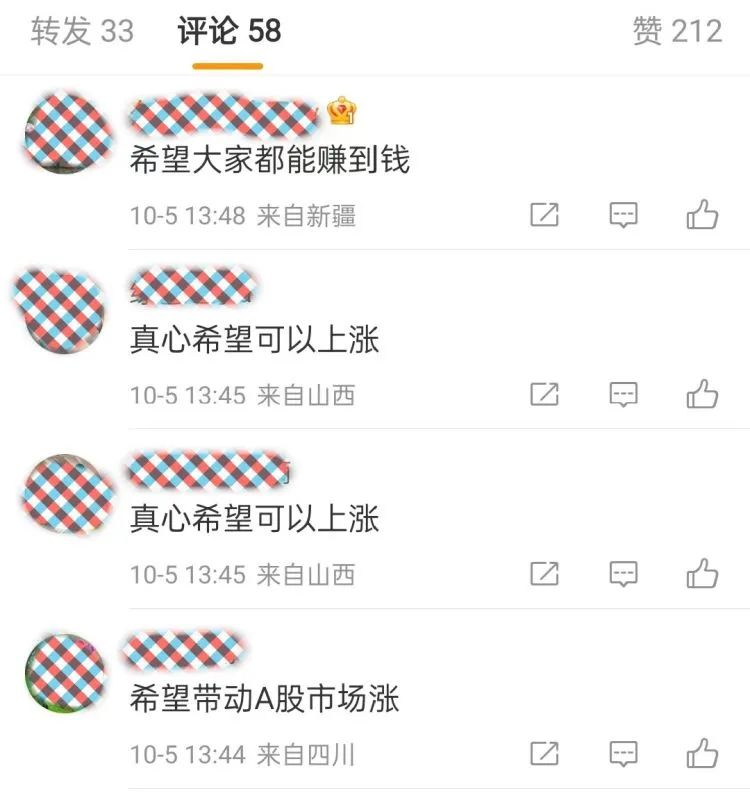Image resolution: width=750 pixels, height=807 pixels.
Task: Reply to the comment 希望大家都能赚到钱
Action: pos(624,215)
